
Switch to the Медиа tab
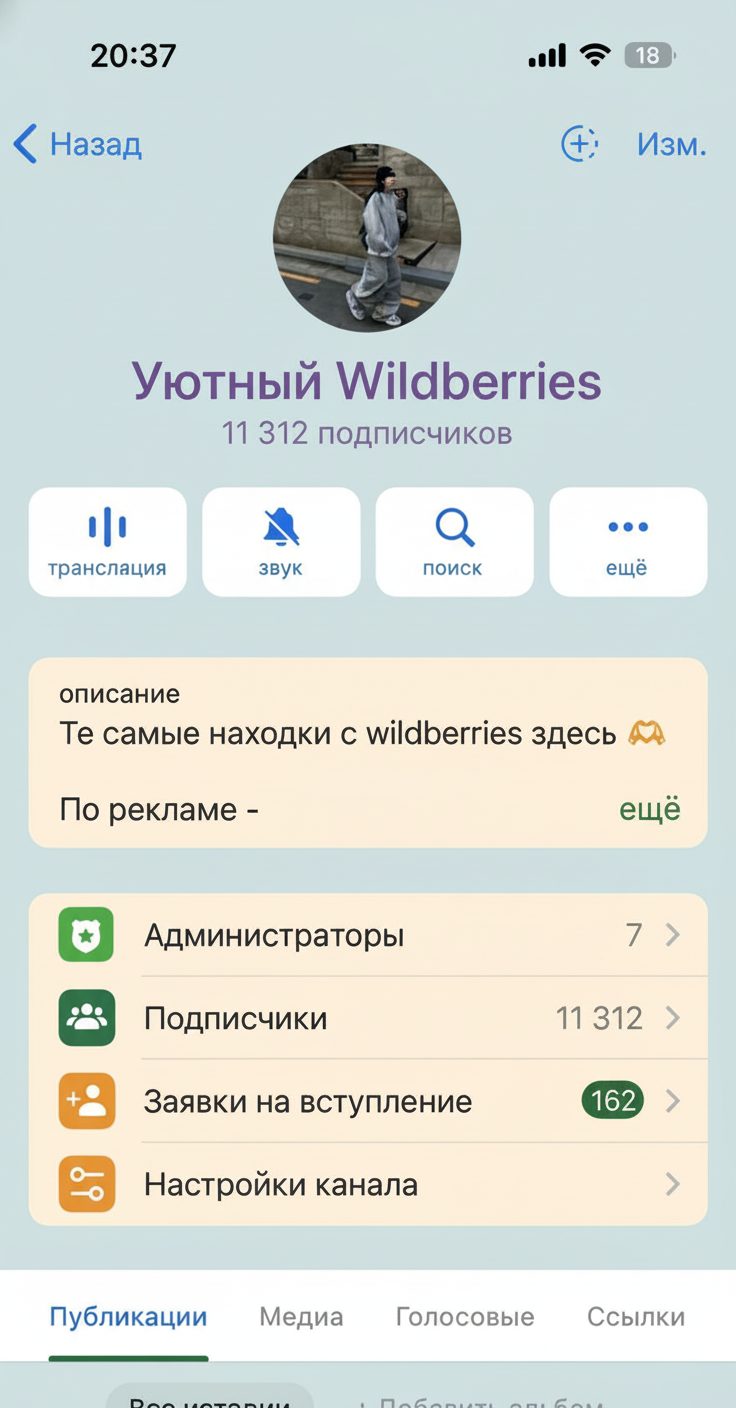(x=301, y=1316)
